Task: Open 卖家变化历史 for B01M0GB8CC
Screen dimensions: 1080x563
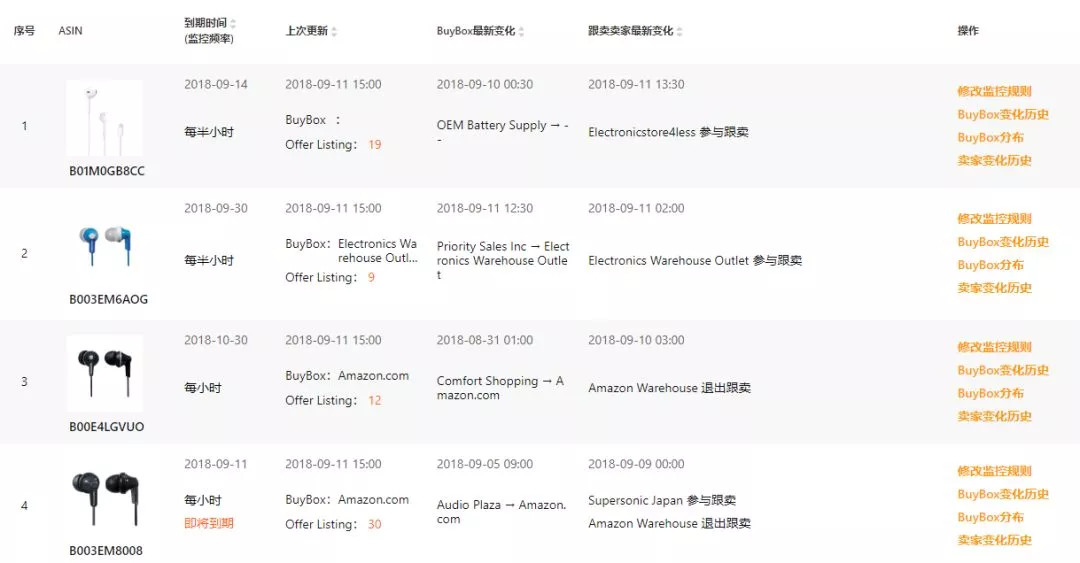Action: pyautogui.click(x=994, y=160)
